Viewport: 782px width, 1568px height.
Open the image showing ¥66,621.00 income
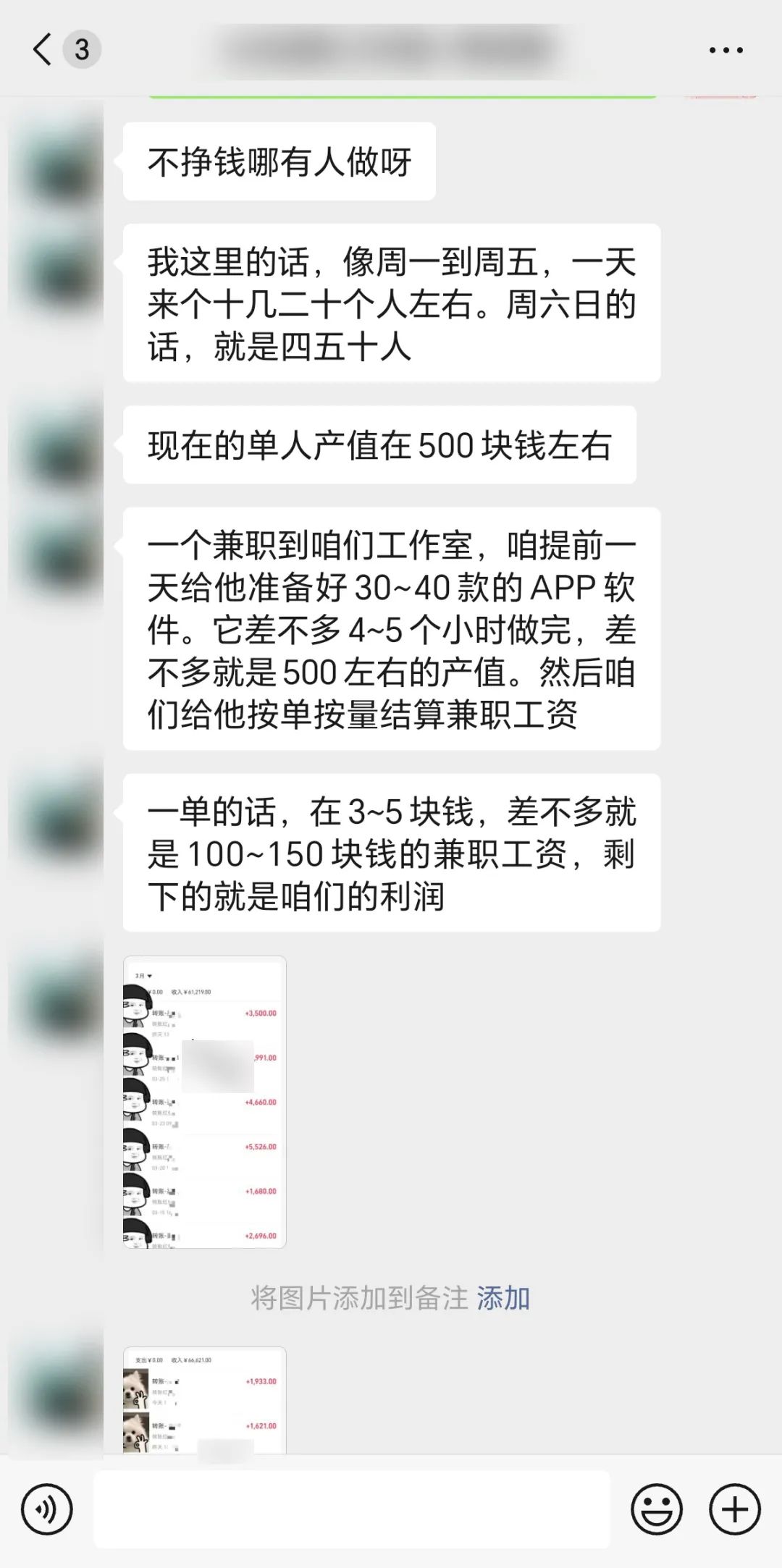click(205, 1399)
